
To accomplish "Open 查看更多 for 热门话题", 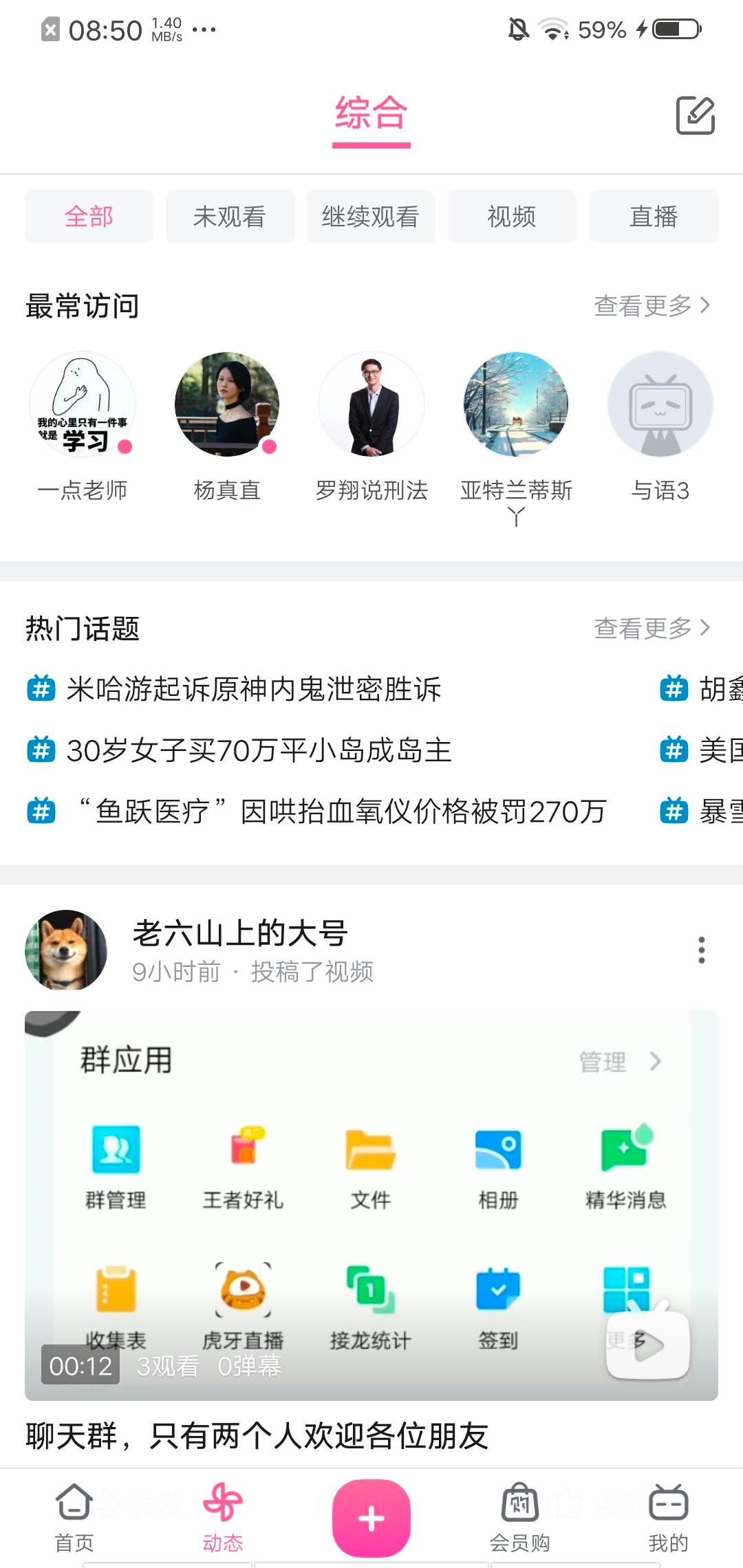I will coord(652,628).
